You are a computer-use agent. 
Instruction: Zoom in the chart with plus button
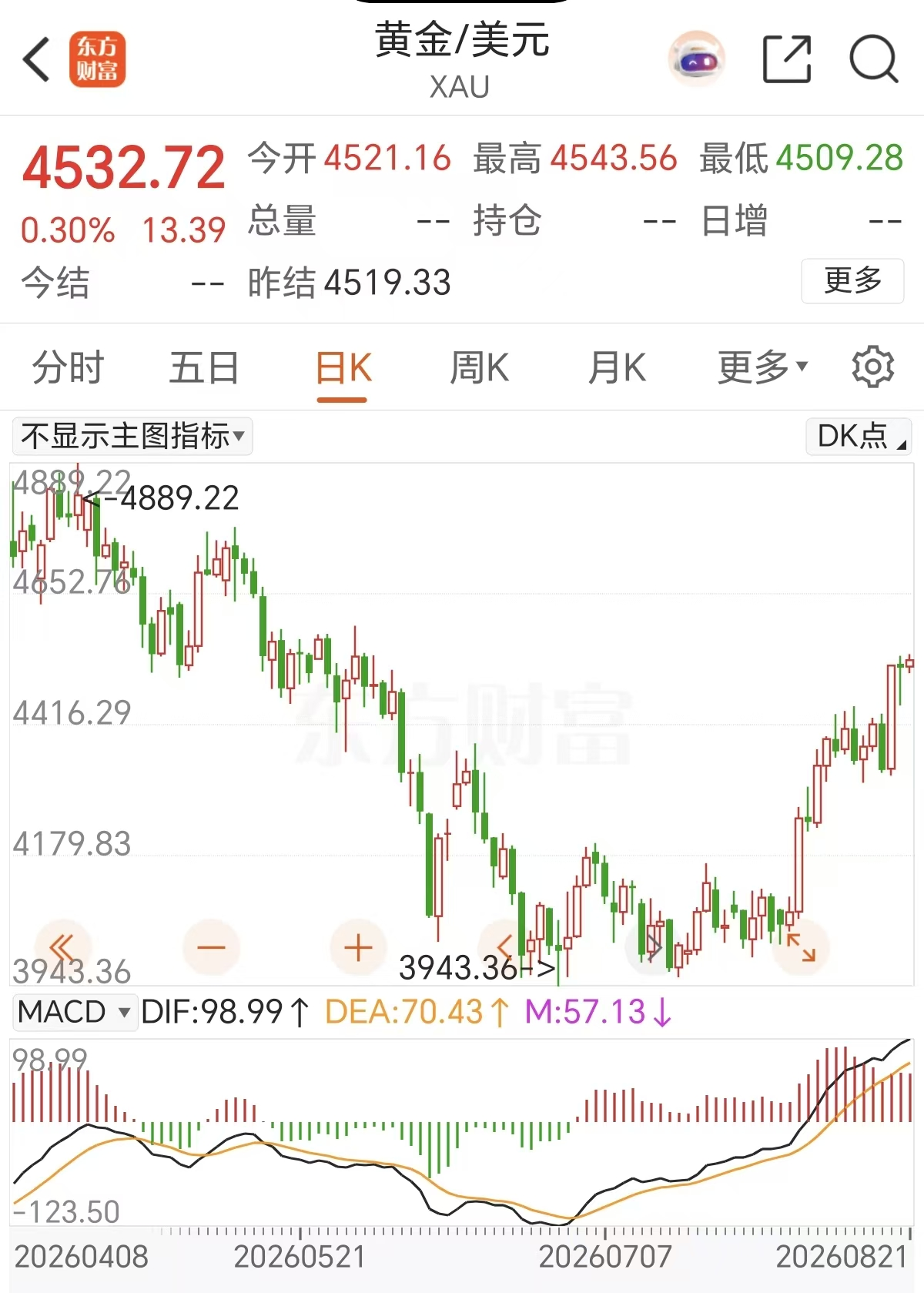point(358,948)
